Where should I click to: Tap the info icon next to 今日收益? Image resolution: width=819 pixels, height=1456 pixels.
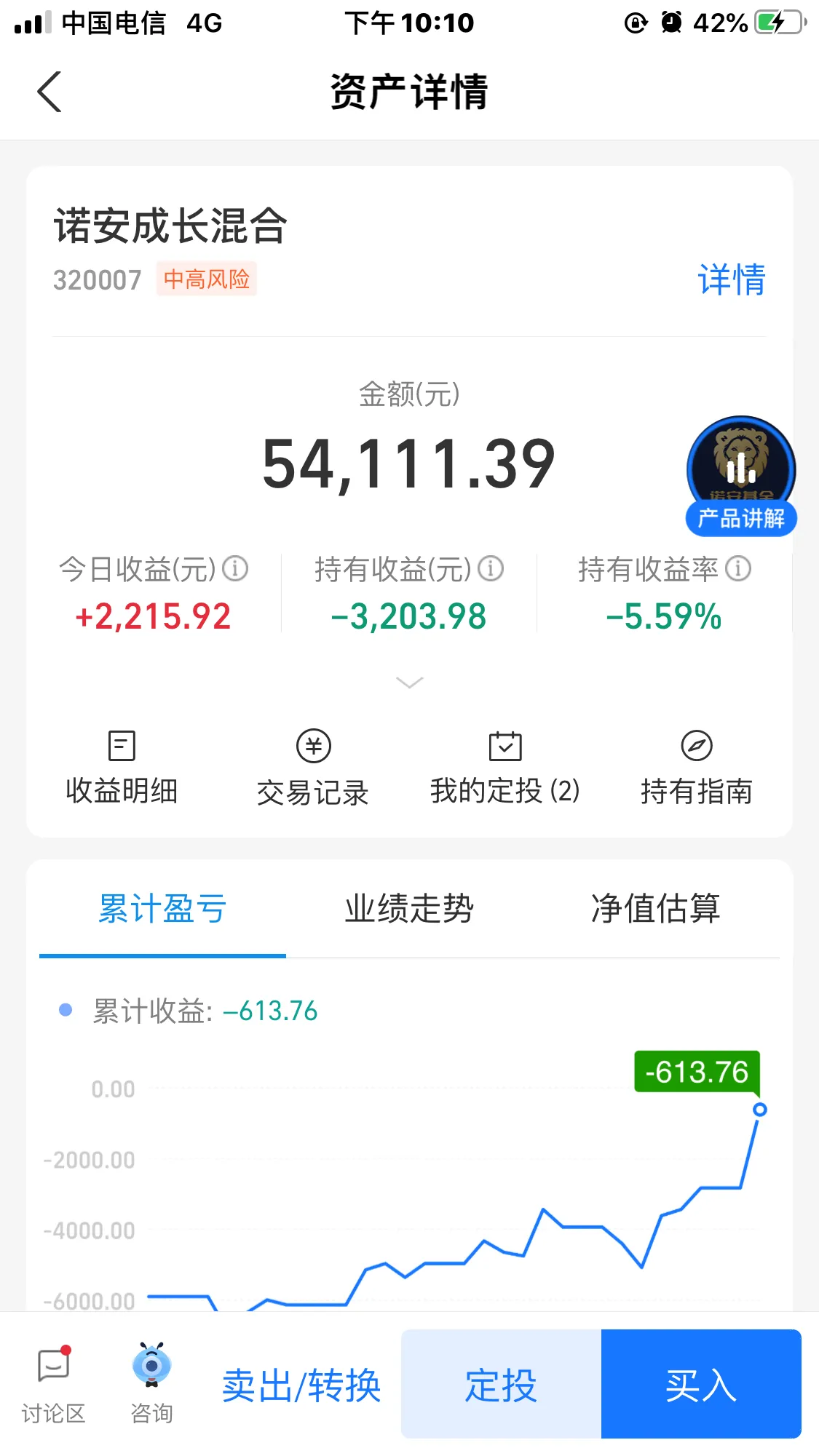click(235, 568)
